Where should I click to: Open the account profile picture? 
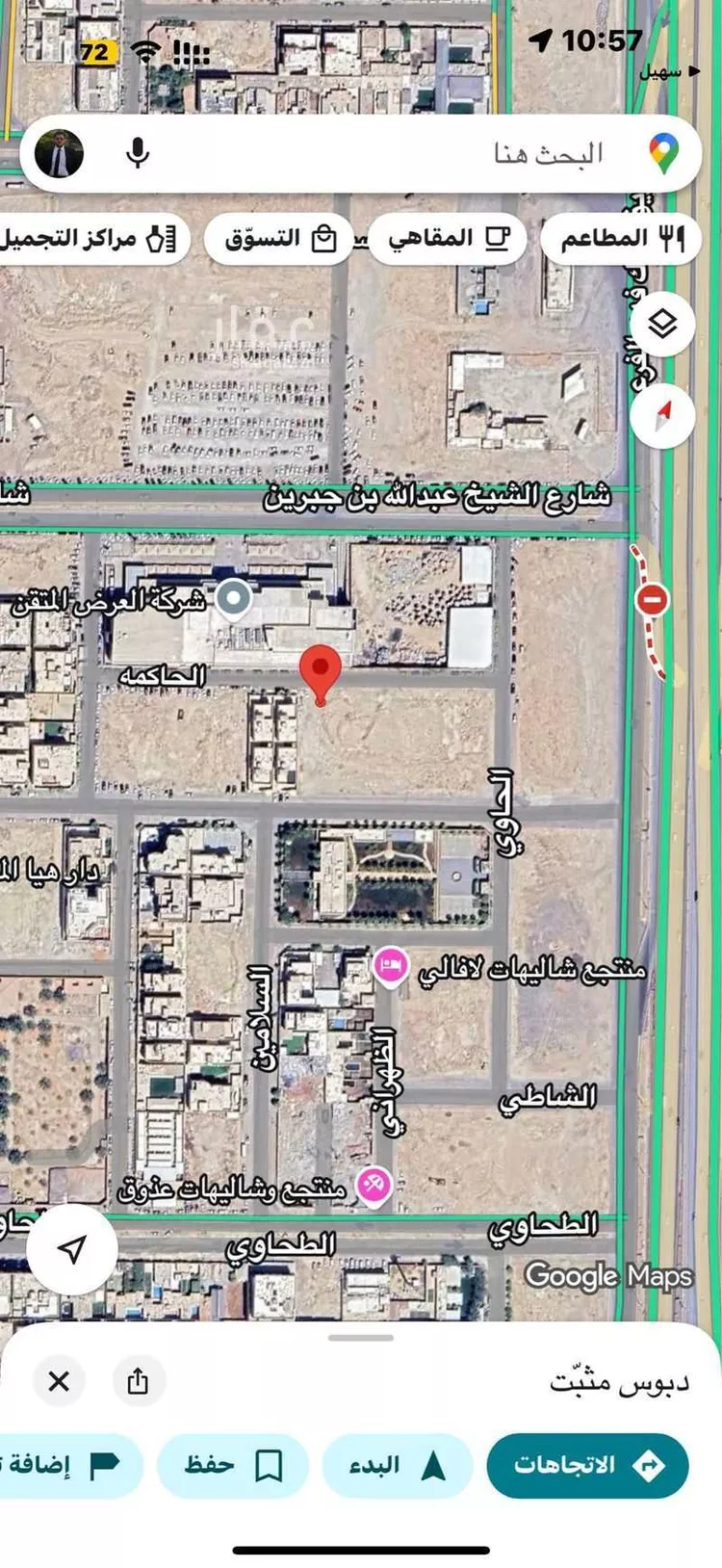tap(60, 154)
